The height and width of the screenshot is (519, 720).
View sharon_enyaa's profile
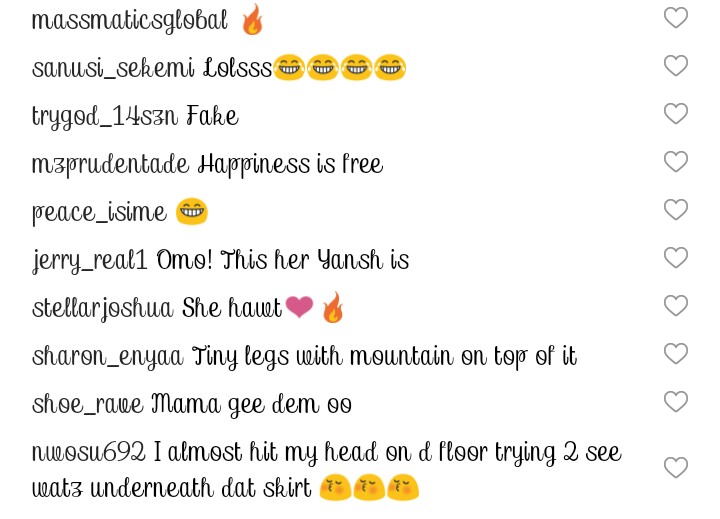108,357
